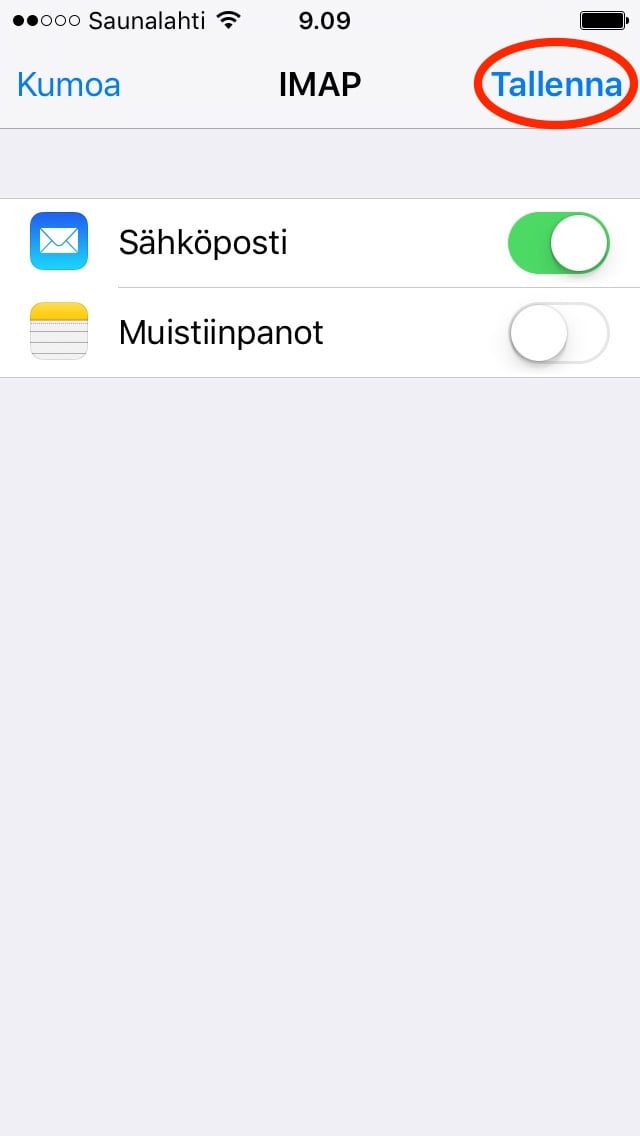
Task: Turn off the Sähköposti switch
Action: tap(558, 243)
